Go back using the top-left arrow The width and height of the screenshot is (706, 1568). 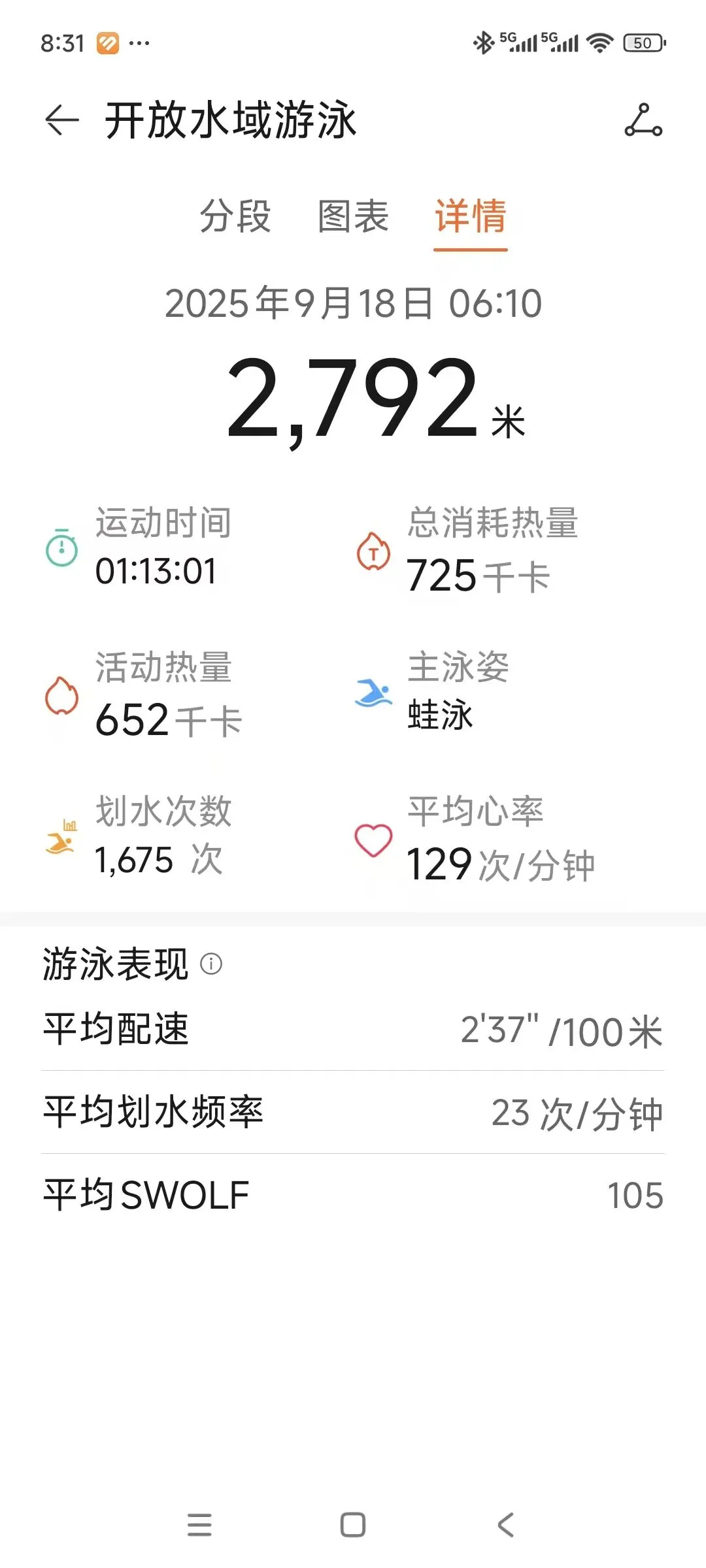point(62,120)
